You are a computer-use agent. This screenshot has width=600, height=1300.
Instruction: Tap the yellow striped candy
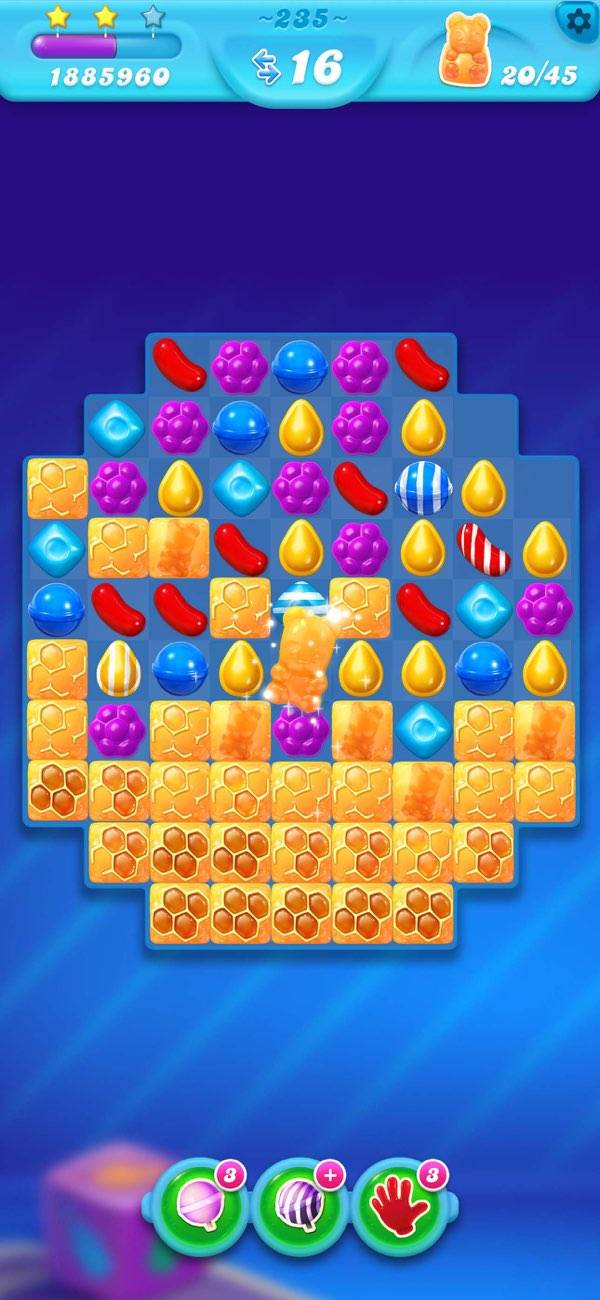click(x=118, y=668)
